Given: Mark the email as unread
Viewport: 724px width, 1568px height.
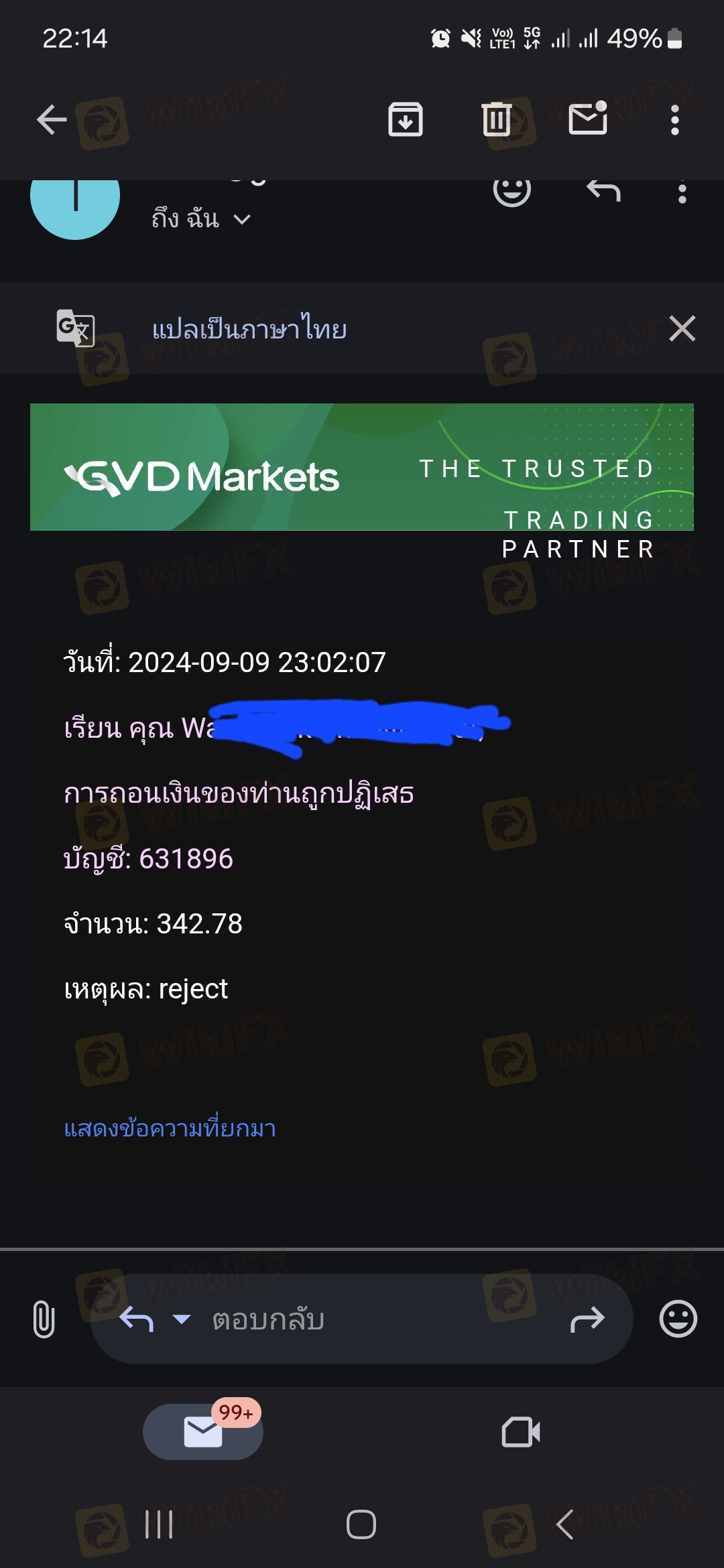Looking at the screenshot, I should pos(588,119).
